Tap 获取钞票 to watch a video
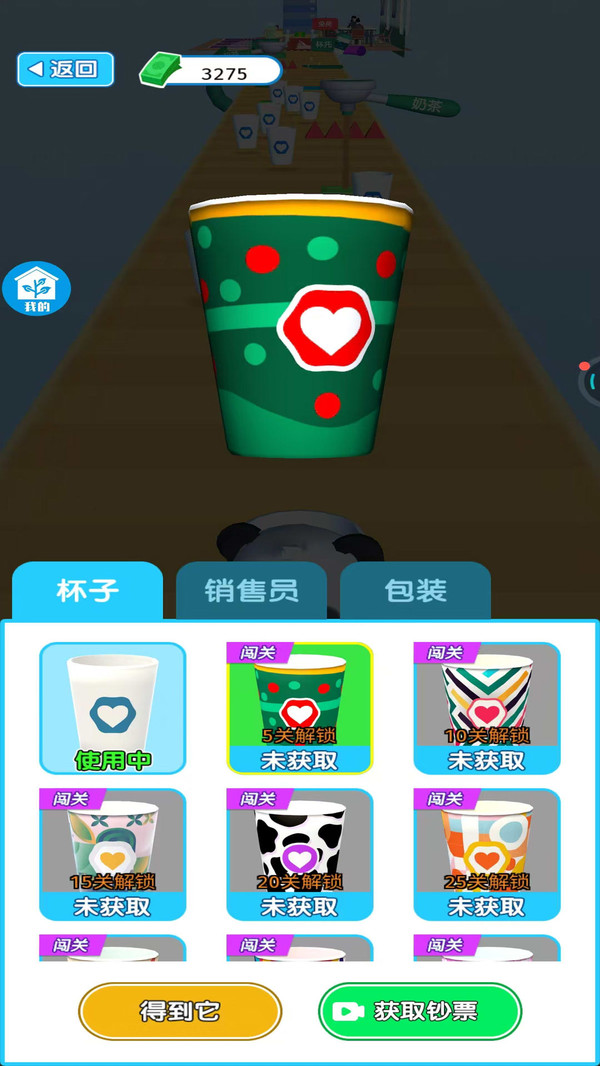 [x=420, y=1011]
